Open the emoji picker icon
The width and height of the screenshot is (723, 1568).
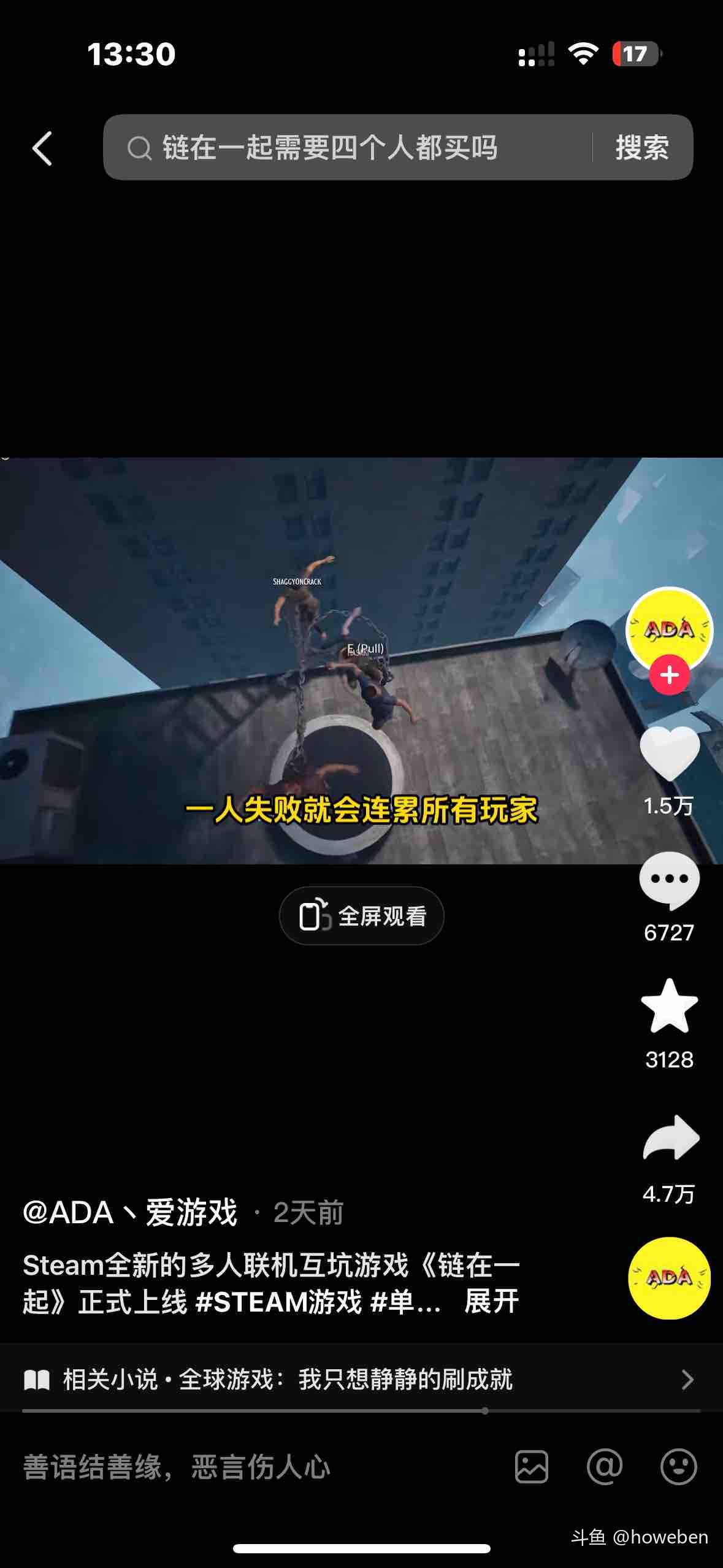pyautogui.click(x=678, y=1467)
